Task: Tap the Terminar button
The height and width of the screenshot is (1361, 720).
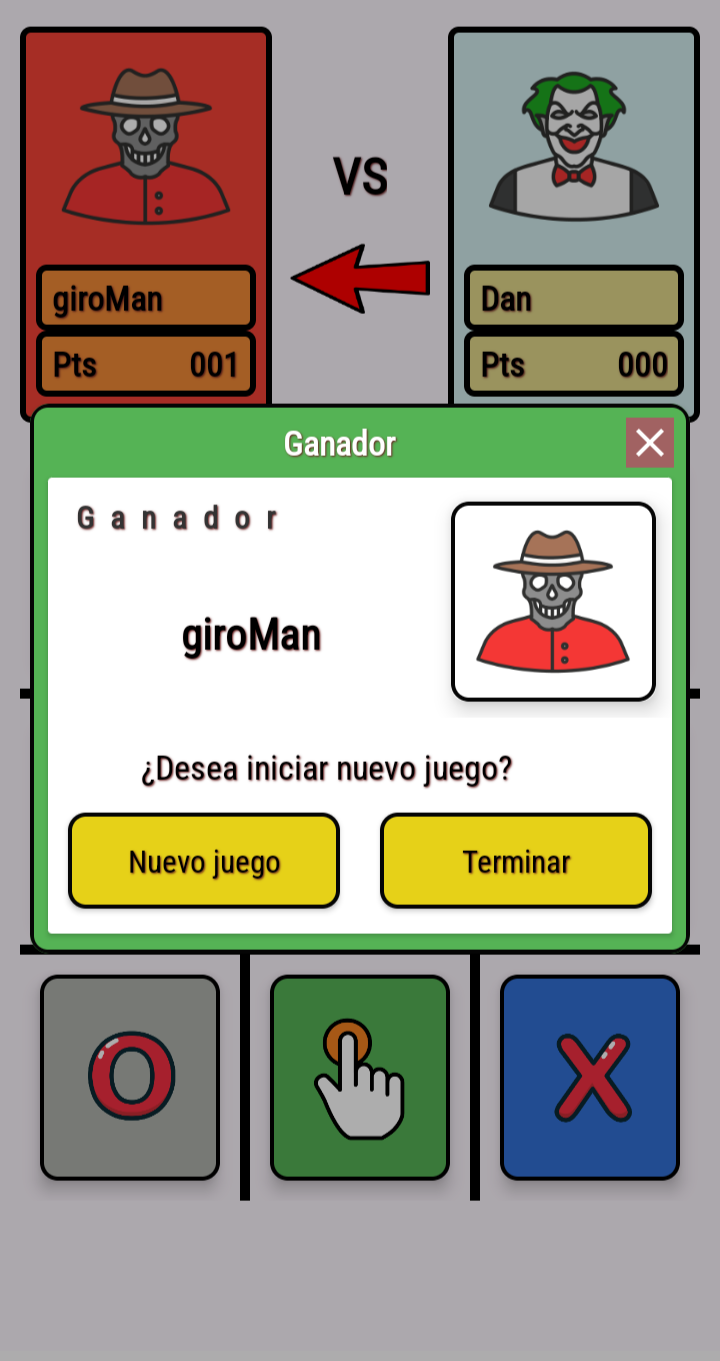Action: click(x=516, y=861)
